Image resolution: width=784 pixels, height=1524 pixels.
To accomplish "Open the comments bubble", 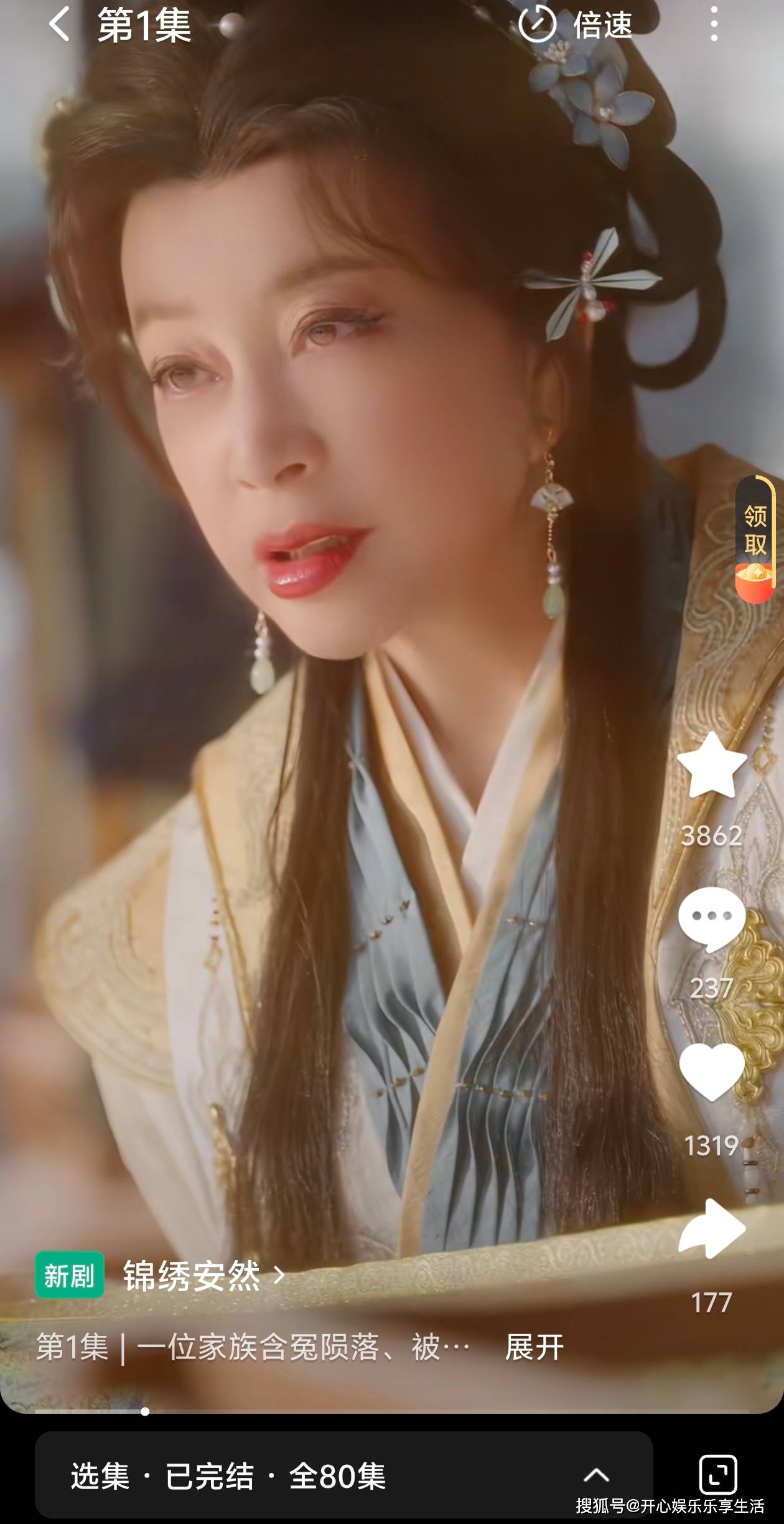I will point(711,919).
